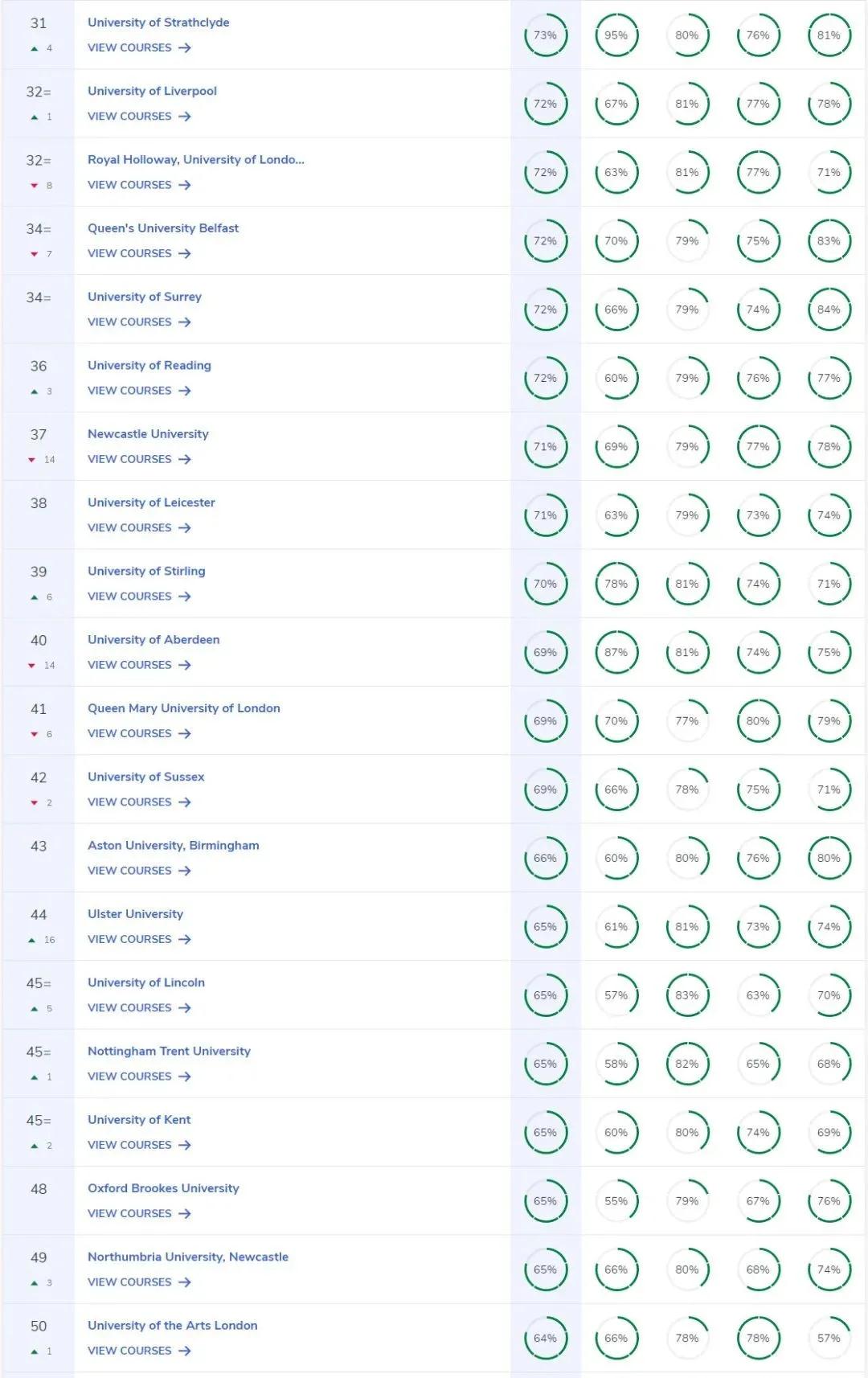Screen dimensions: 868x1378
Task: Open the University of Leicester page
Action: coord(151,502)
